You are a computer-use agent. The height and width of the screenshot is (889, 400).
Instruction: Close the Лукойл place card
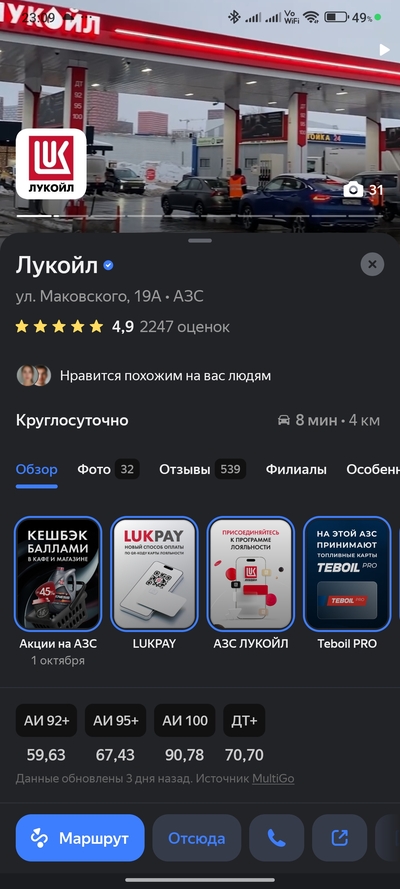pyautogui.click(x=372, y=264)
